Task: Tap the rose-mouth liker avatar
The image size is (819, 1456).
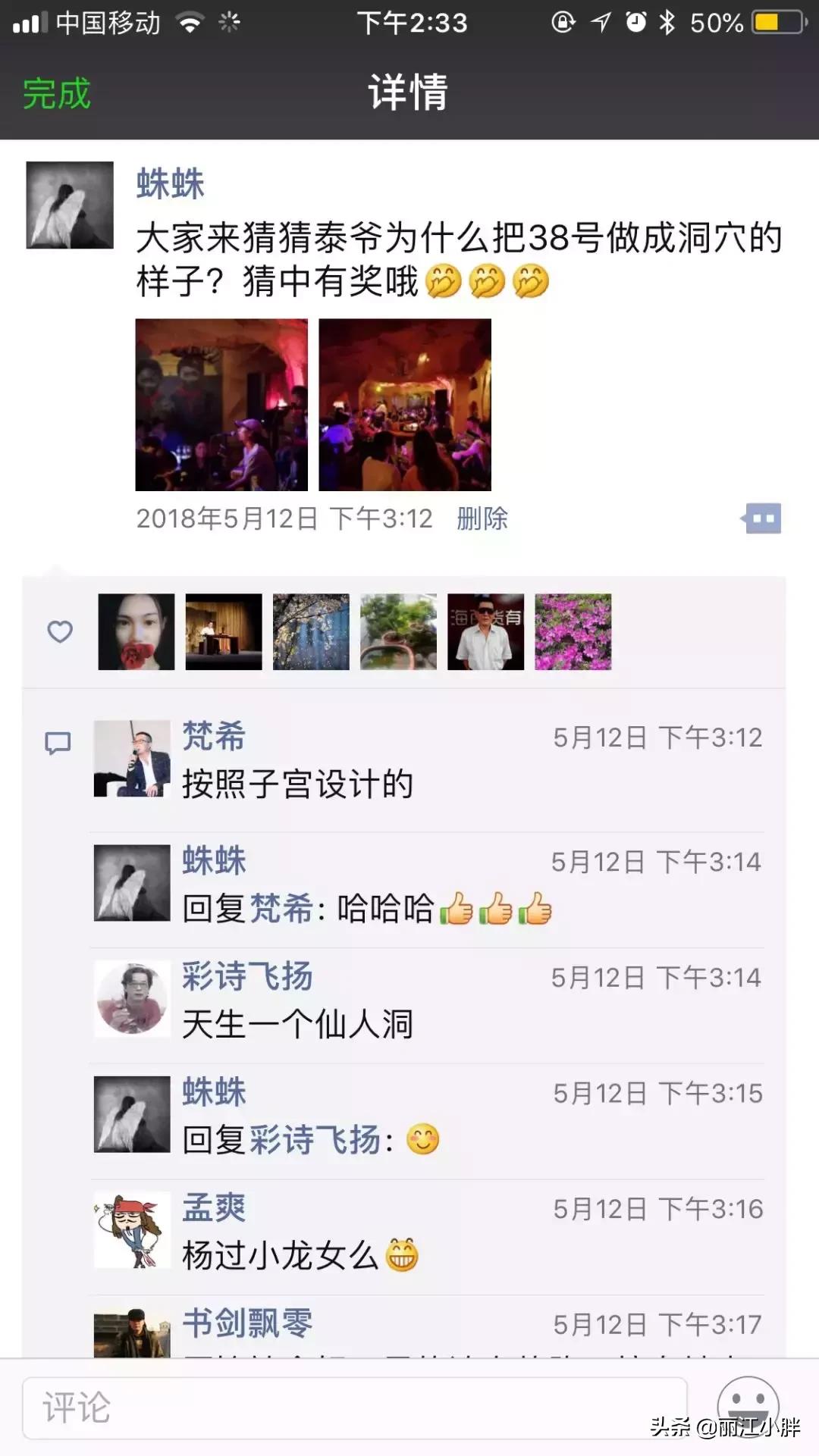Action: click(x=136, y=631)
